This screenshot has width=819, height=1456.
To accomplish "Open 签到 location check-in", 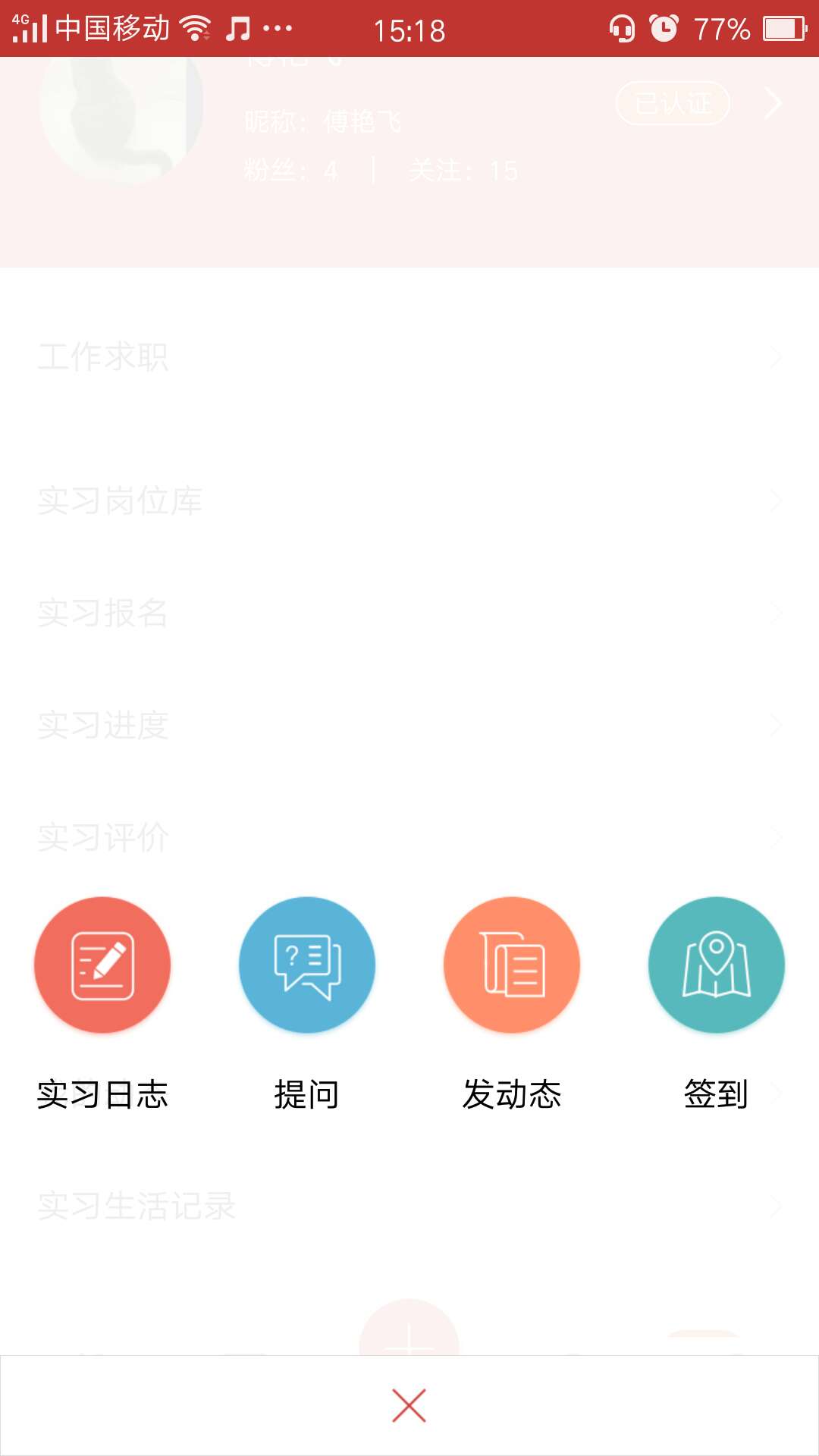I will (x=717, y=965).
